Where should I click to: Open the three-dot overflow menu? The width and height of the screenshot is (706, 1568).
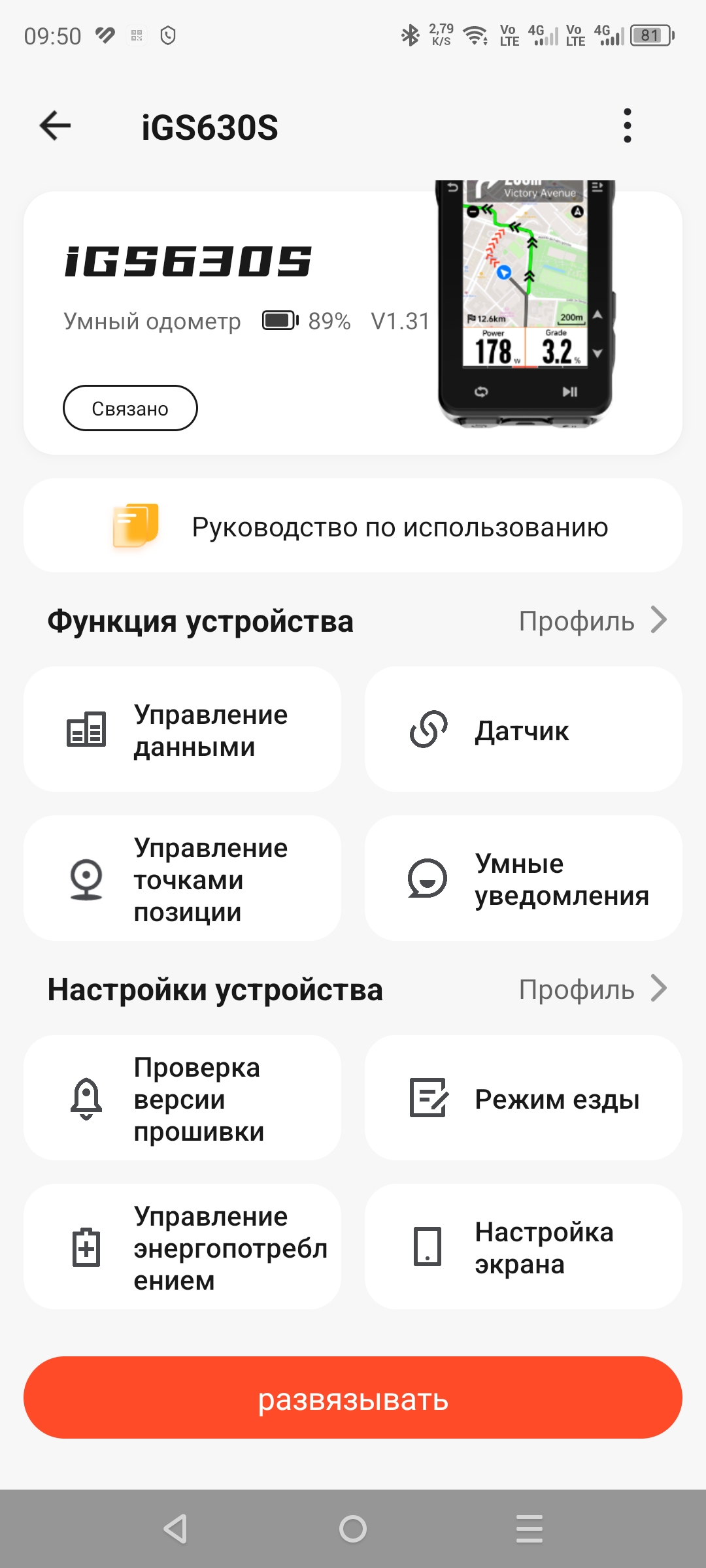tap(627, 125)
